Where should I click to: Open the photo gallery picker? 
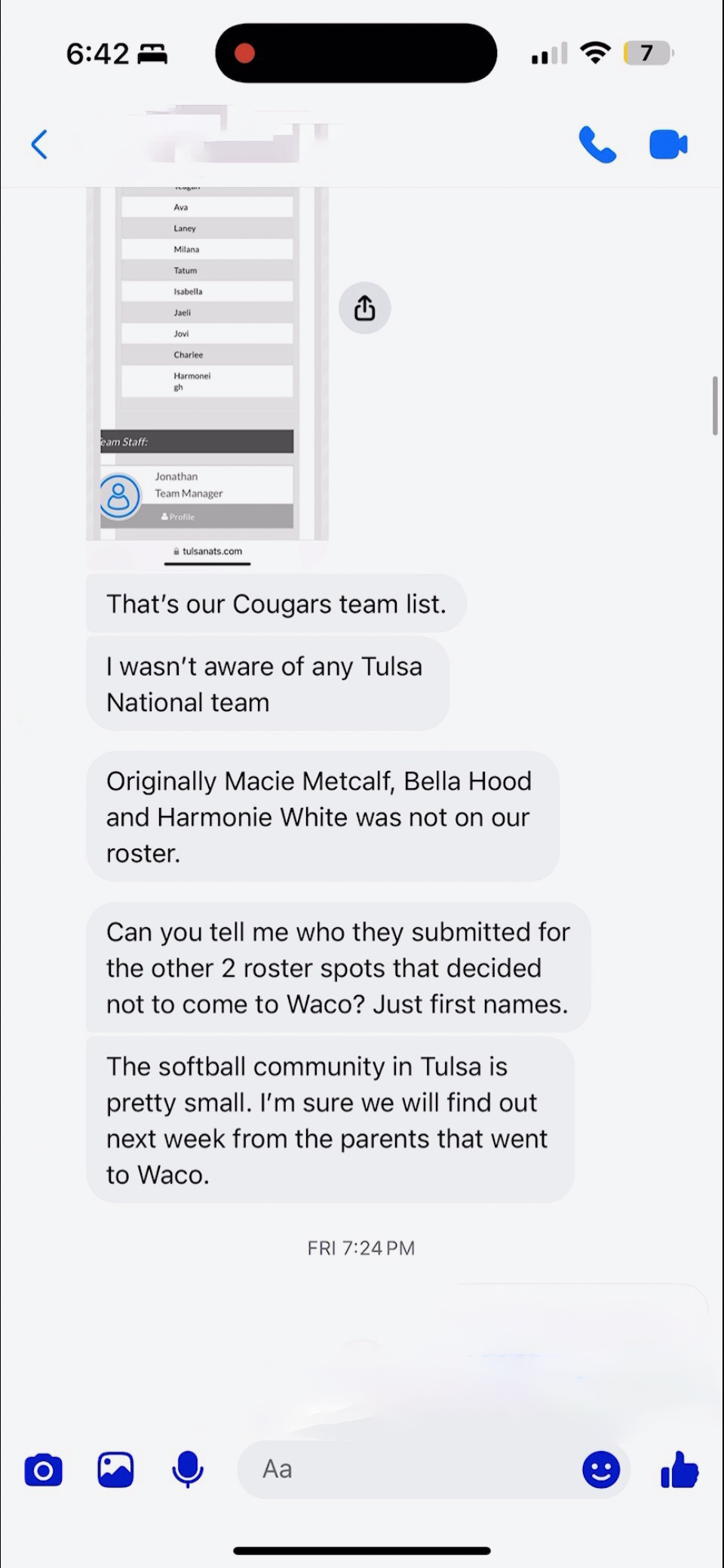pyautogui.click(x=115, y=1470)
